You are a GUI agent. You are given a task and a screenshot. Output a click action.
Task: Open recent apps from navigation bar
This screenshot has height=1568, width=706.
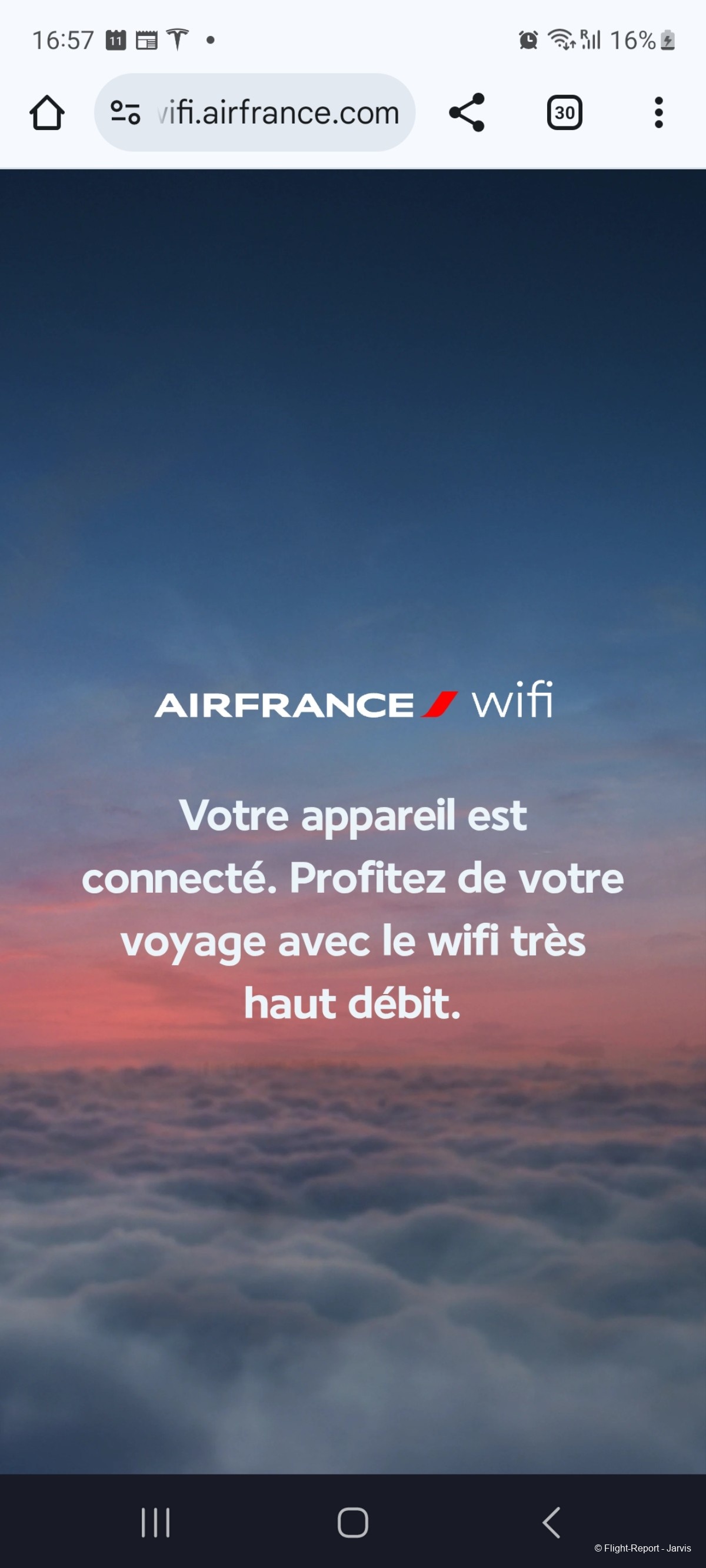pyautogui.click(x=155, y=1522)
